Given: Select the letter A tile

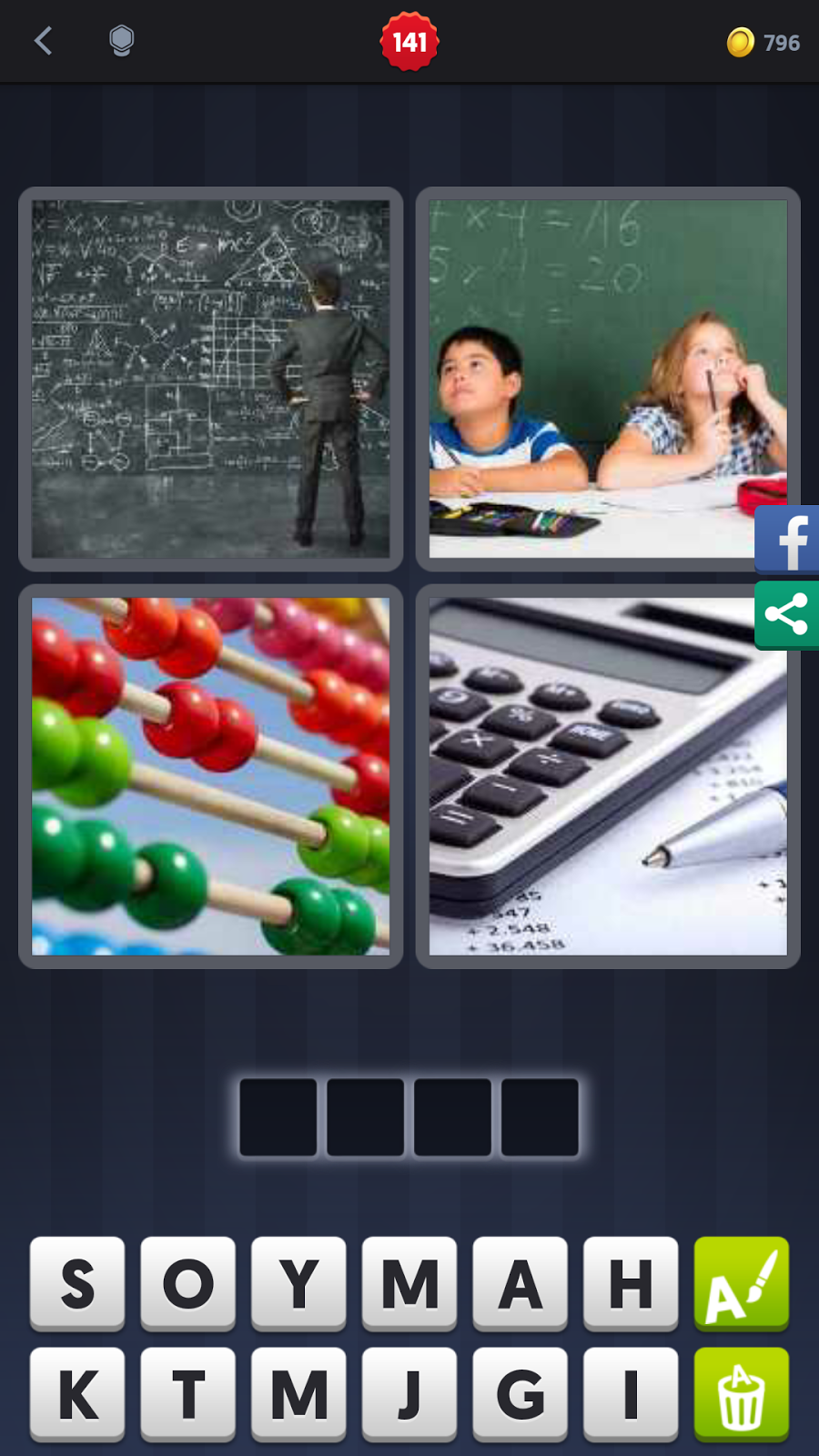Looking at the screenshot, I should 520,1283.
